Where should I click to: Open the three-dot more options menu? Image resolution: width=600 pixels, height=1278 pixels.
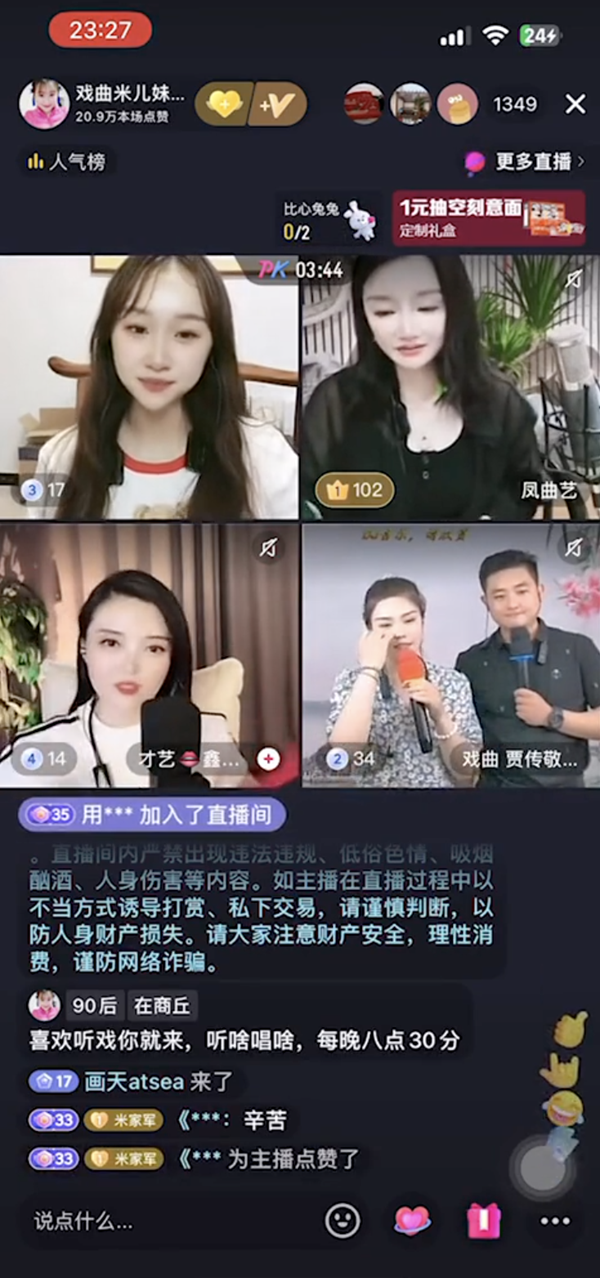pos(555,1220)
